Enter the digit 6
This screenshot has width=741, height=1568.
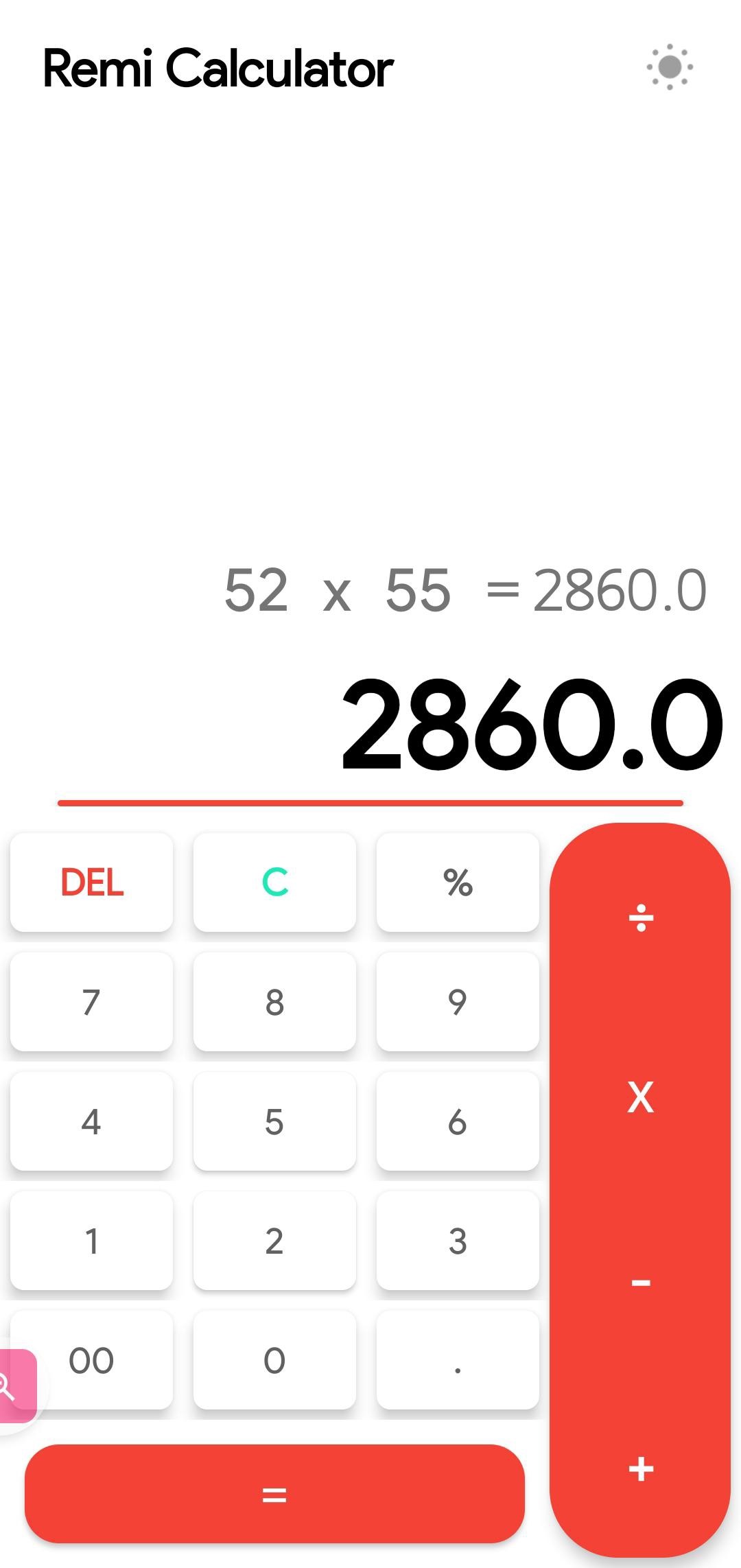tap(458, 1121)
